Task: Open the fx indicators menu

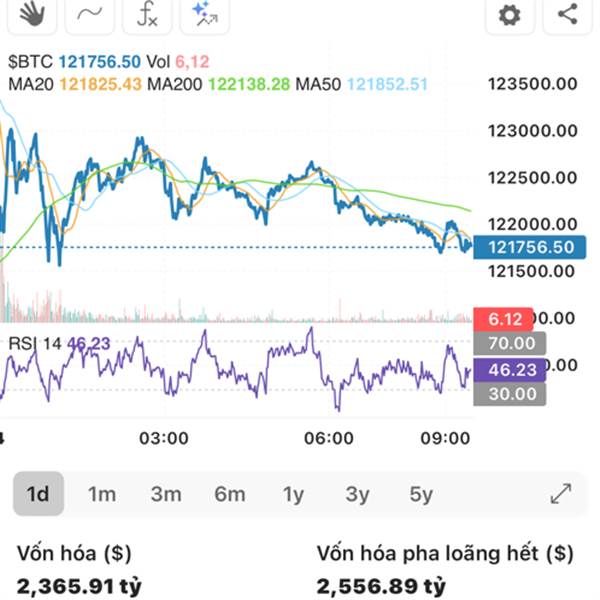Action: pos(147,15)
